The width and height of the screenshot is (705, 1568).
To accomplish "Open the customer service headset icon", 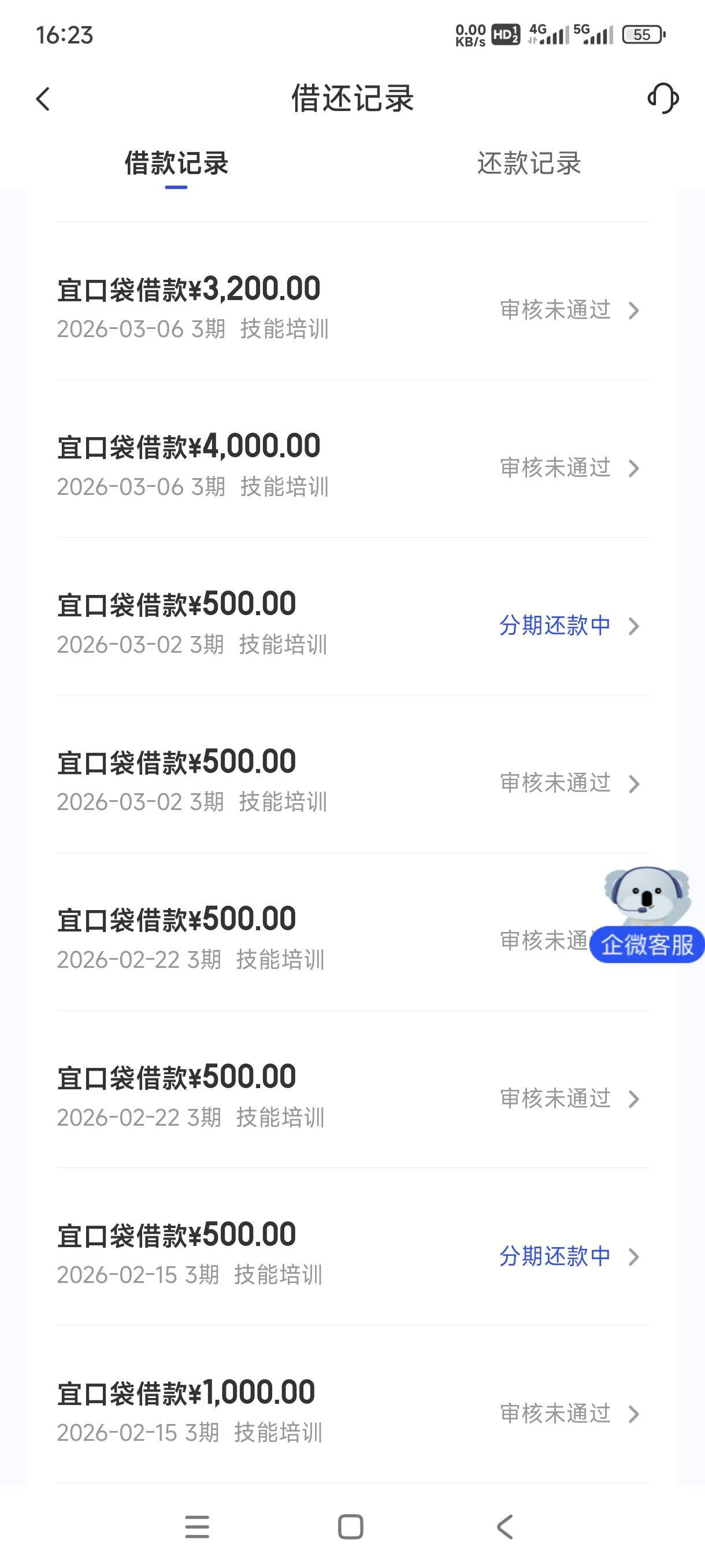I will pyautogui.click(x=662, y=99).
